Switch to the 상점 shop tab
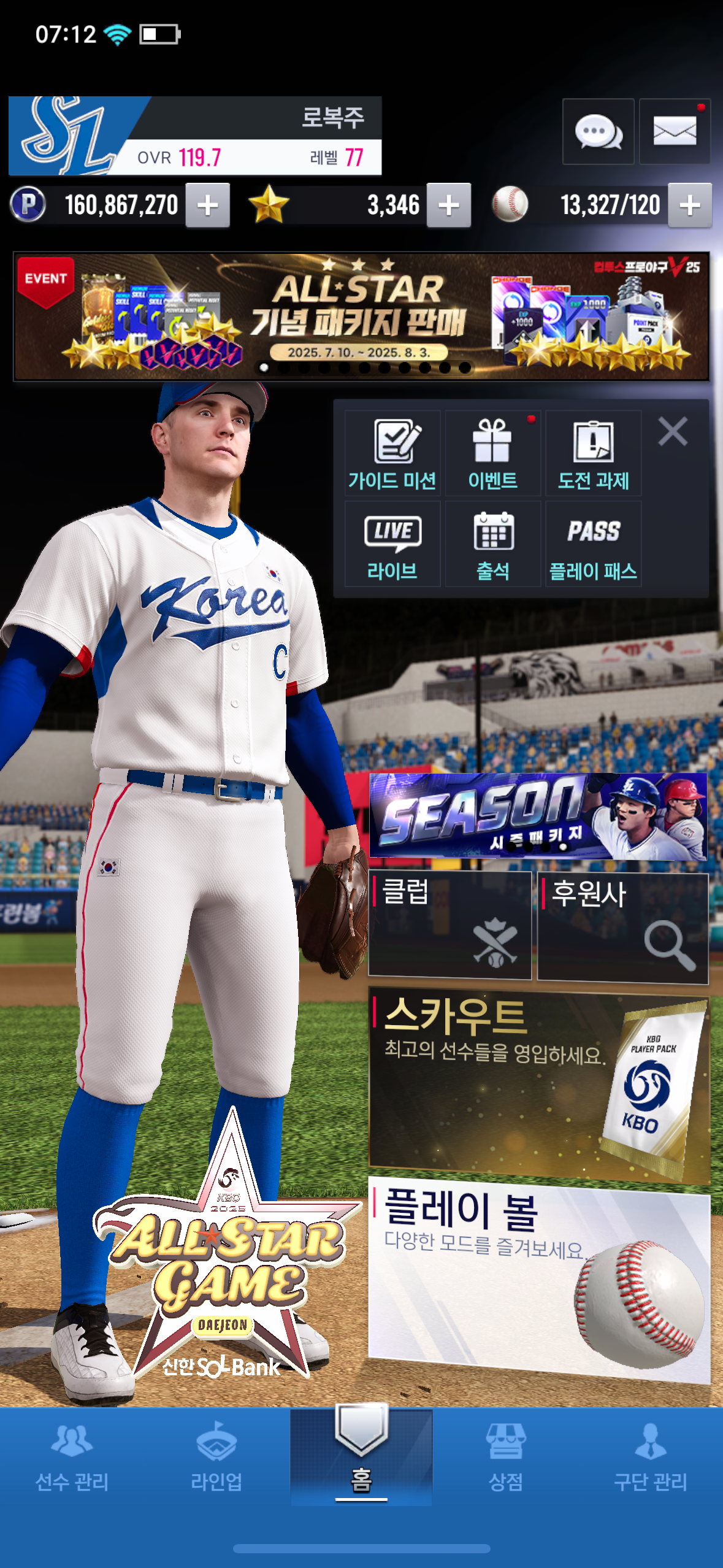Viewport: 723px width, 1568px height. tap(506, 1458)
